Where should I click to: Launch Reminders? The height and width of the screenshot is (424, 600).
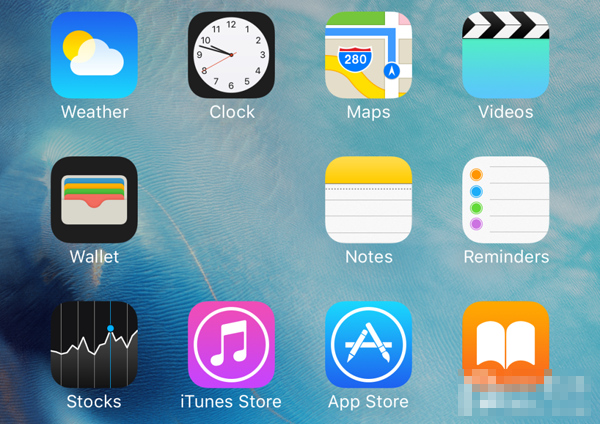505,200
